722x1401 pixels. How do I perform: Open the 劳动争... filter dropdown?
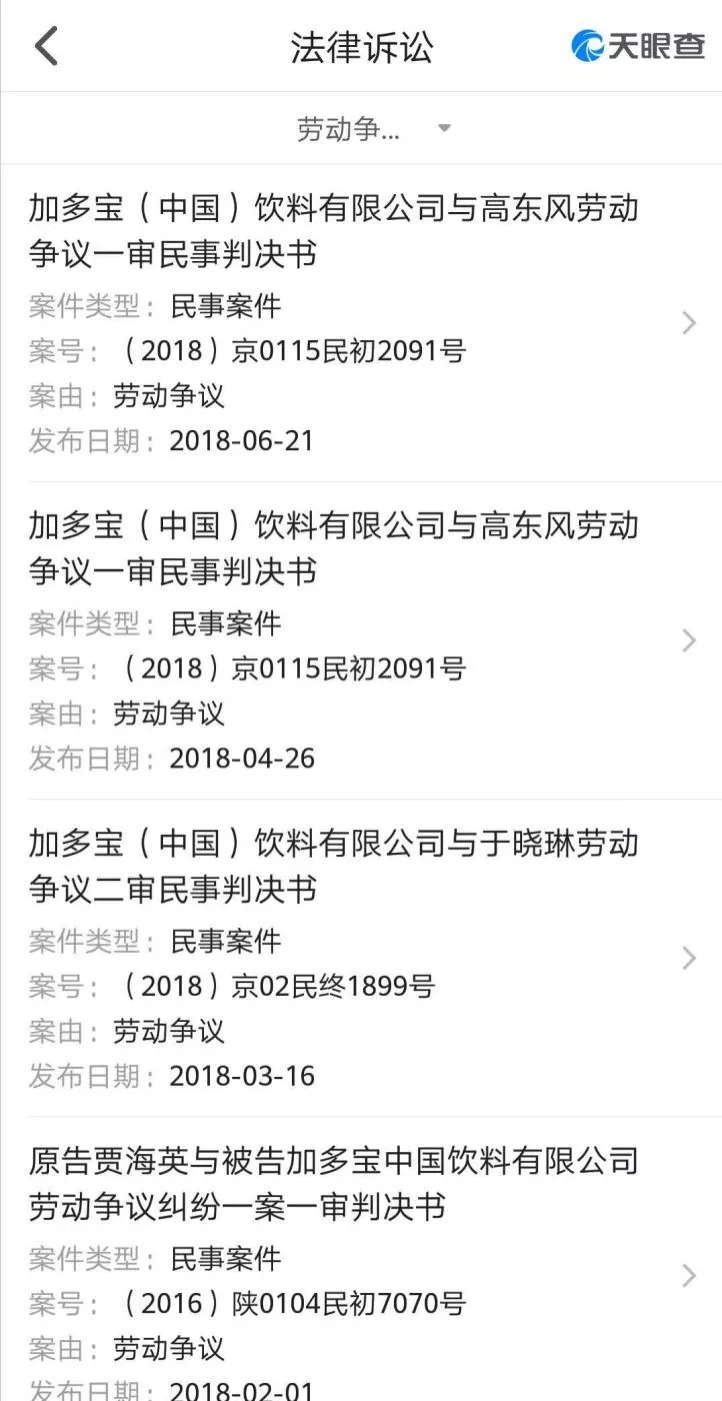(372, 129)
